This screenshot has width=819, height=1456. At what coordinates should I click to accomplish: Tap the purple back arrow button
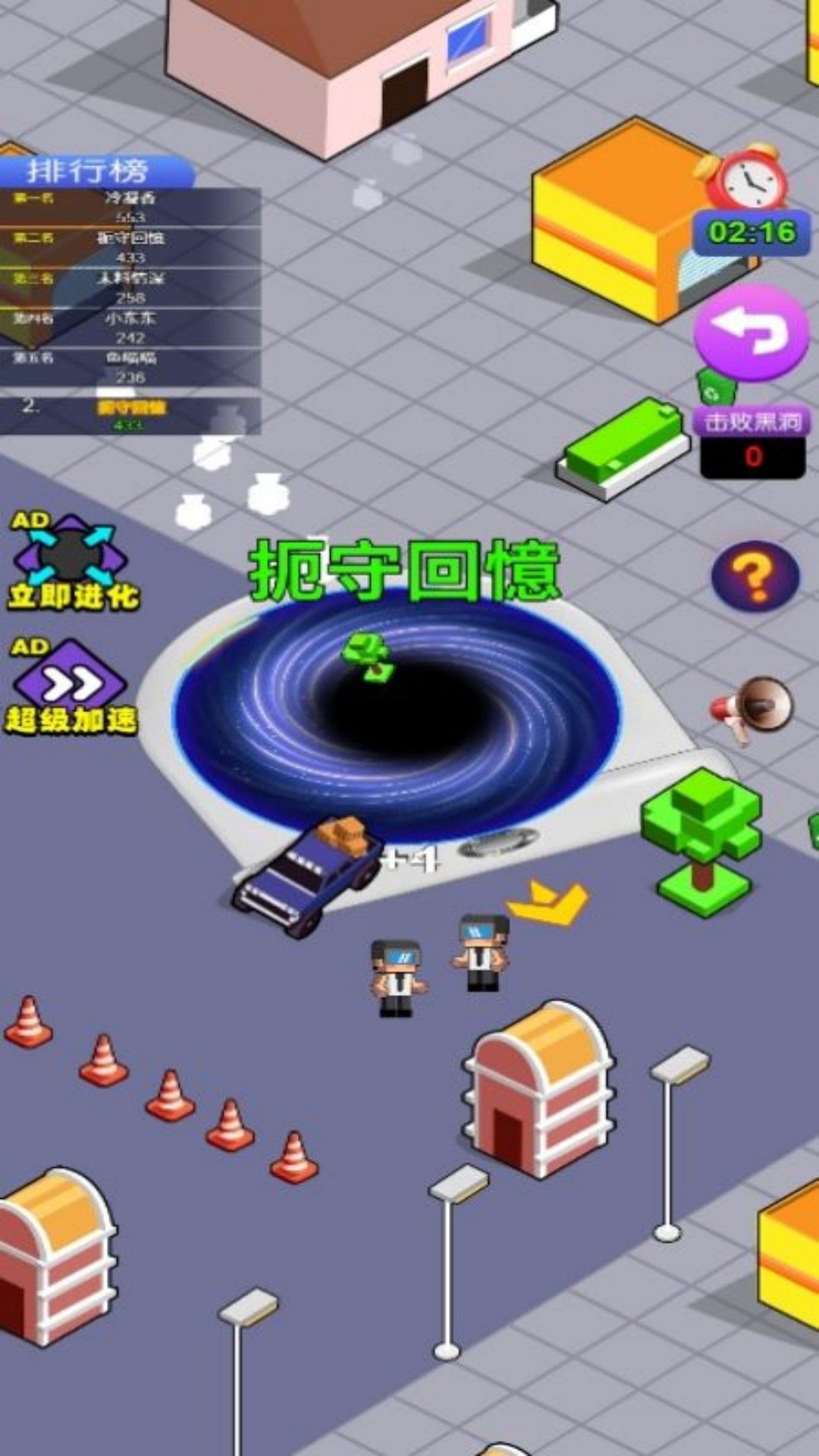(x=752, y=332)
